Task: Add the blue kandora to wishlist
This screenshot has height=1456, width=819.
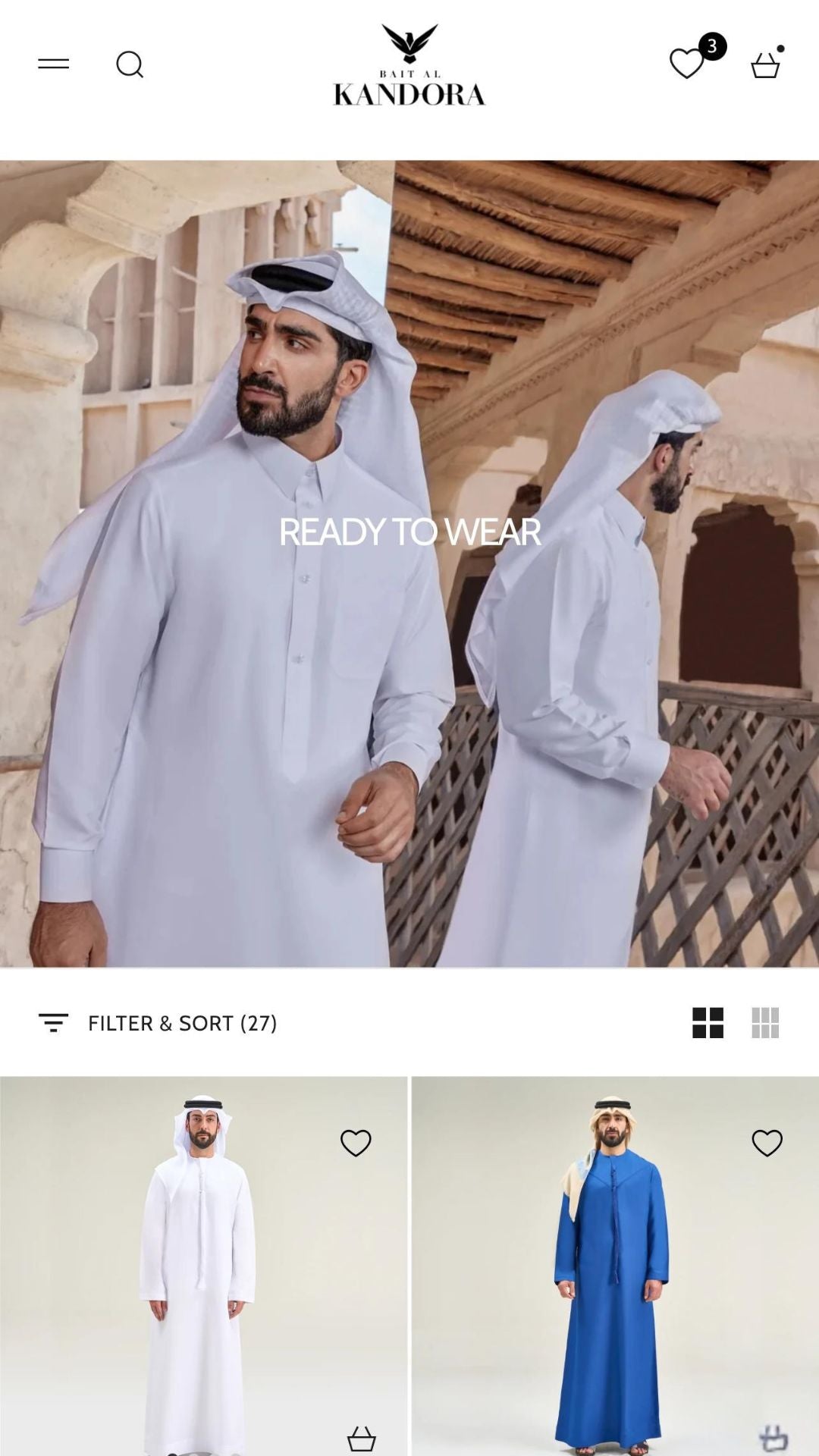Action: (767, 1143)
